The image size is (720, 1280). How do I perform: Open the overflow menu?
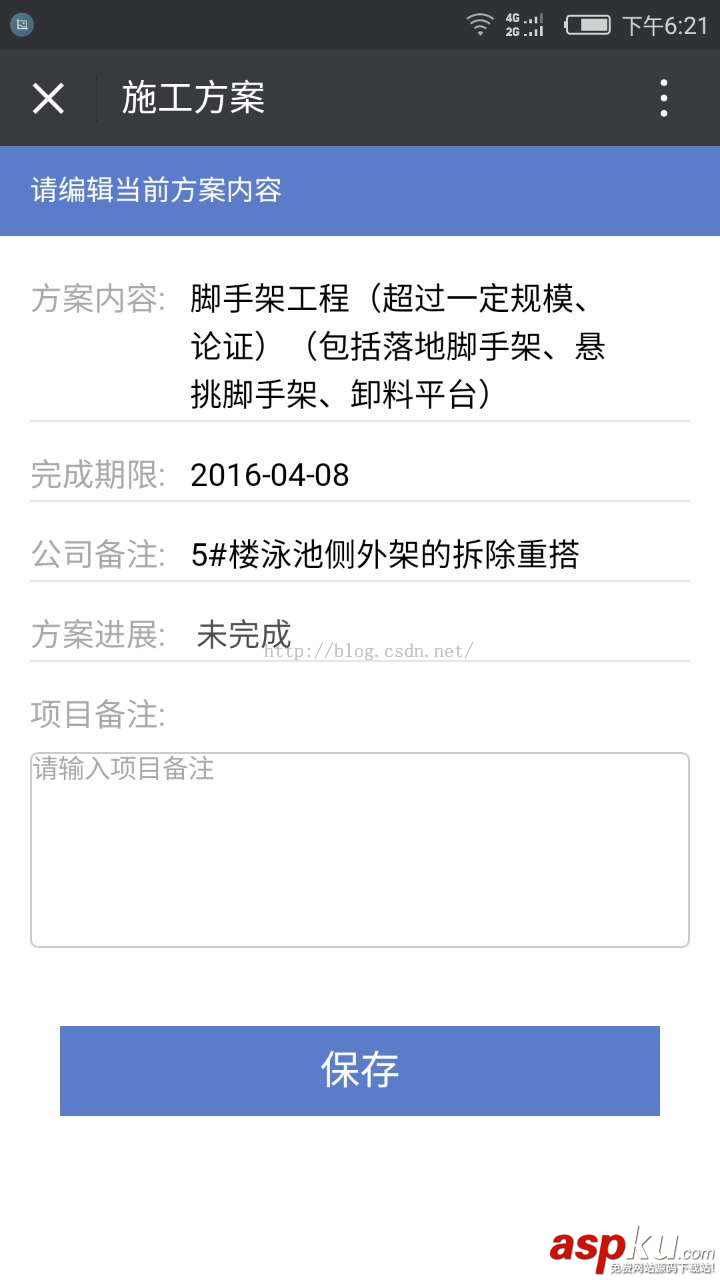[663, 98]
